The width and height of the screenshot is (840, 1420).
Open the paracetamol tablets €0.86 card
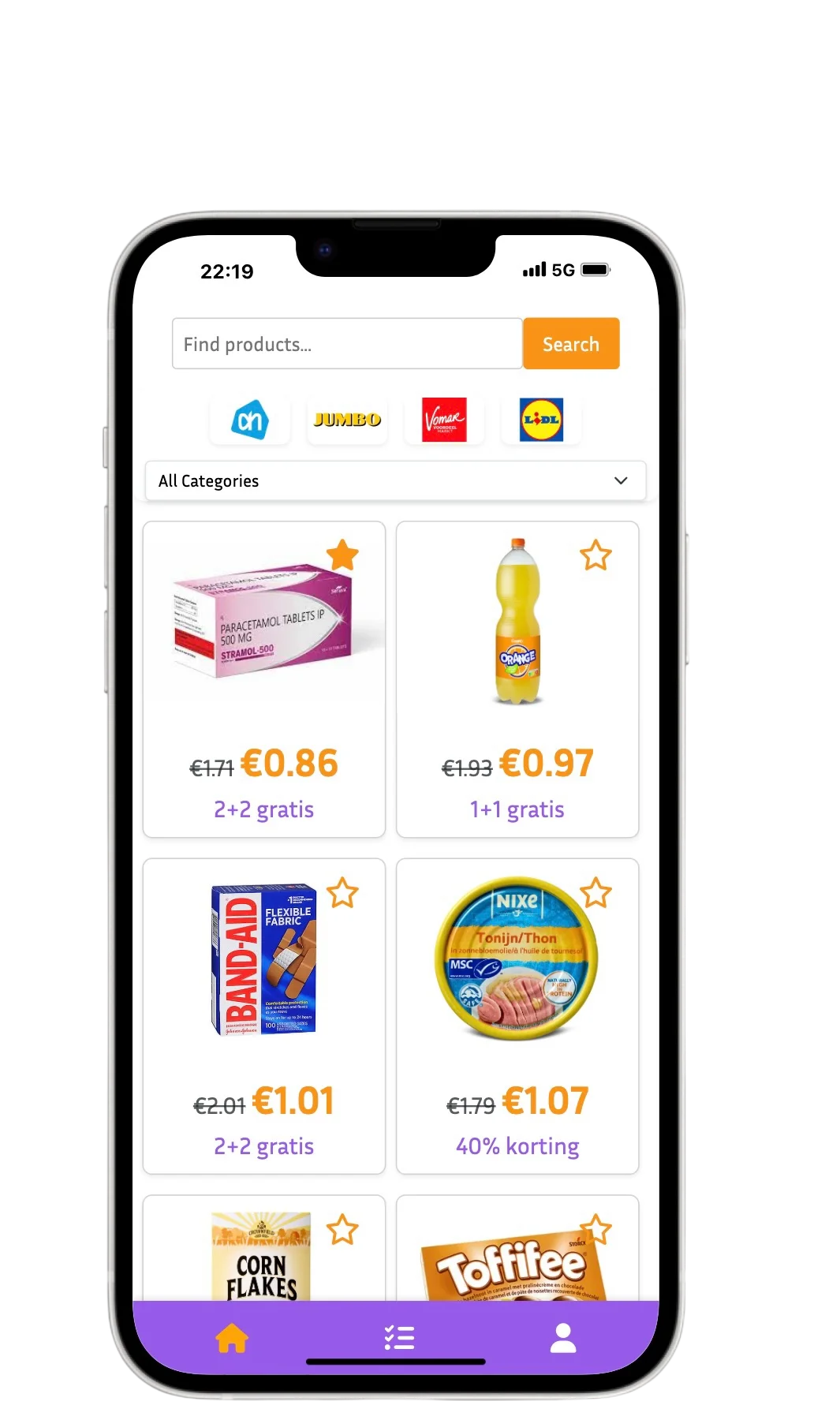[x=263, y=678]
